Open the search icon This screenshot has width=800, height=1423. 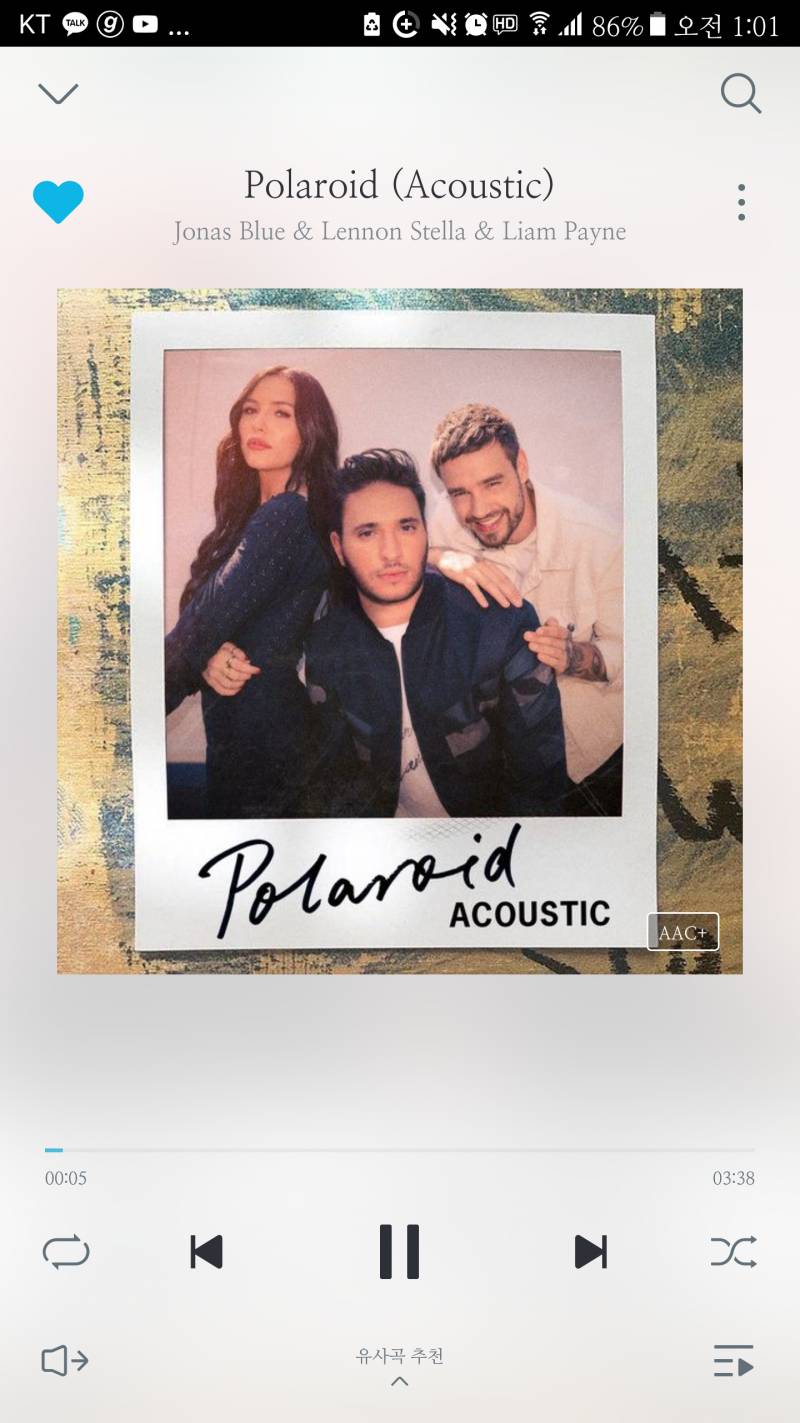(741, 94)
